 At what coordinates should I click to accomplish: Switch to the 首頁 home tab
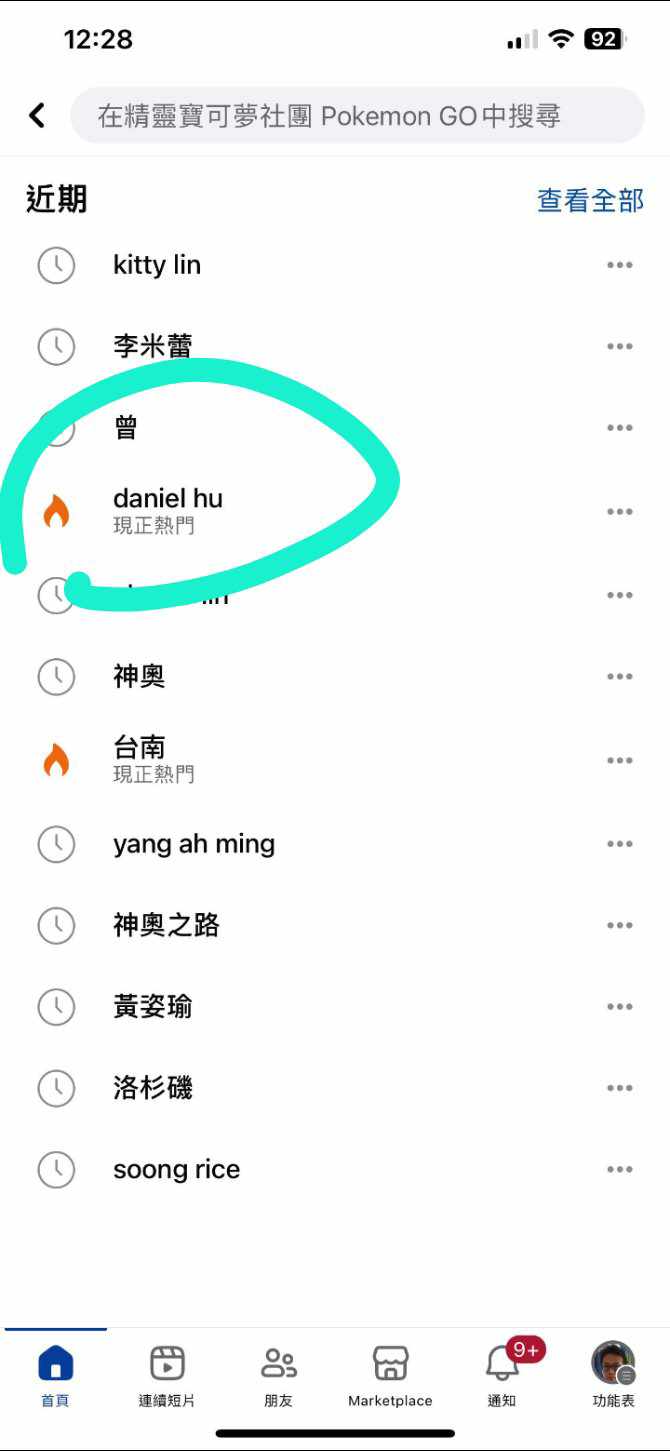point(55,1375)
